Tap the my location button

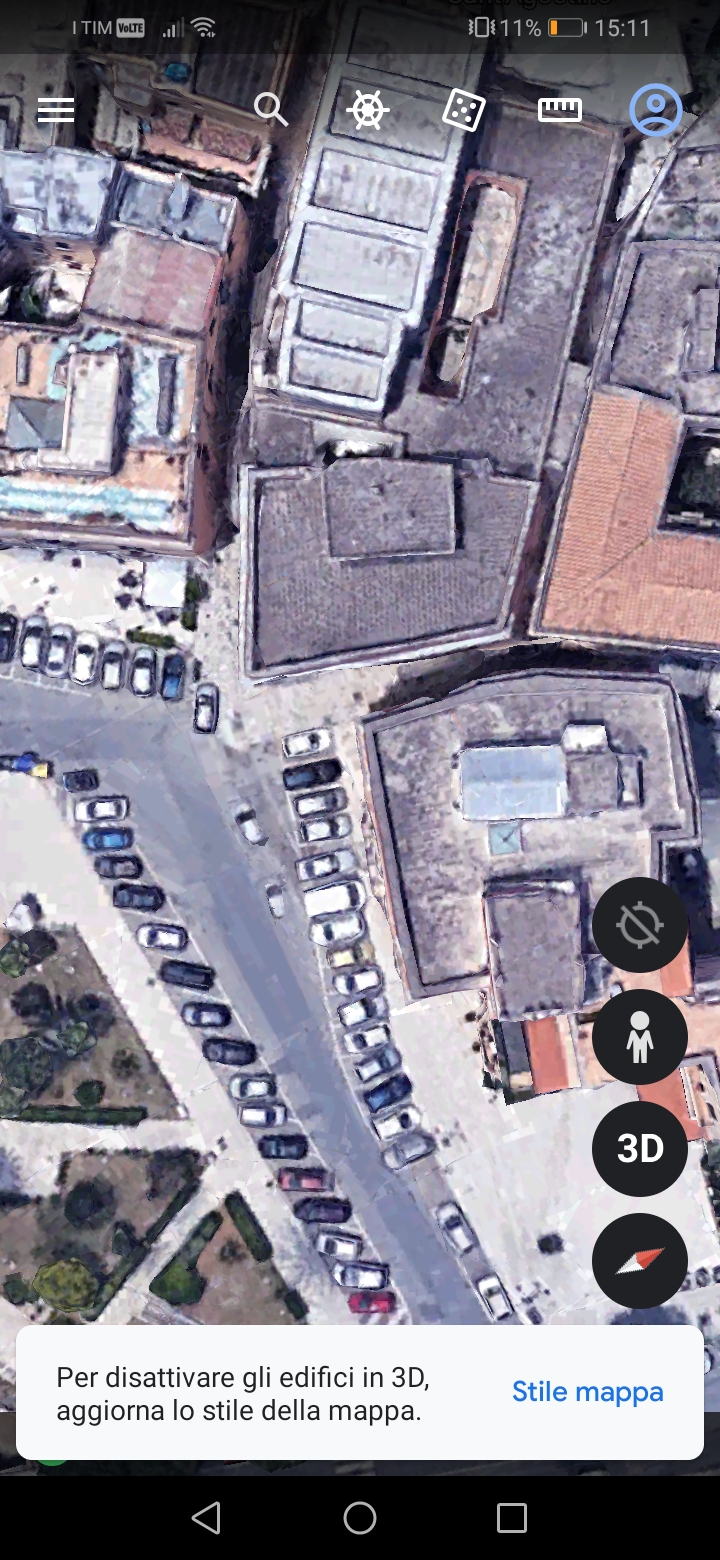coord(640,926)
